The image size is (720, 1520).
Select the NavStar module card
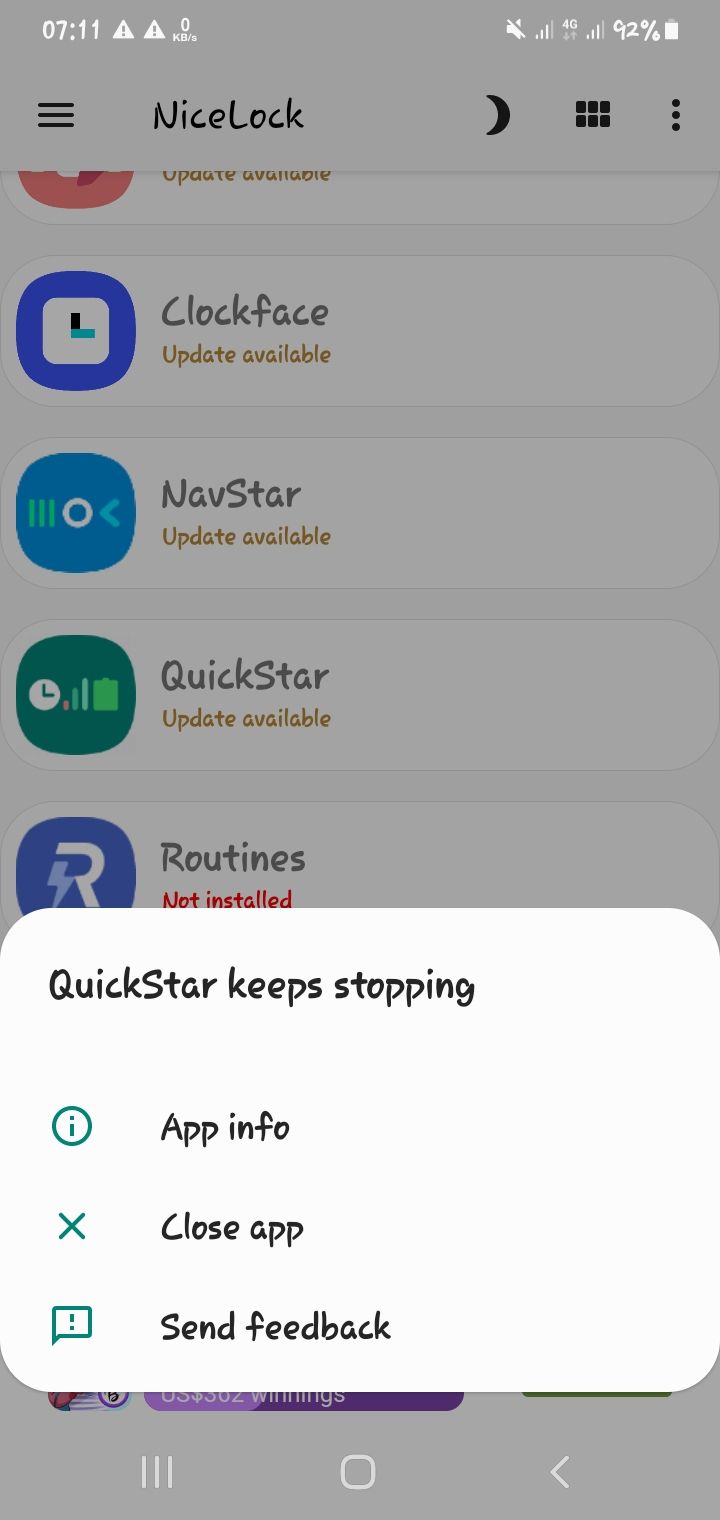pyautogui.click(x=360, y=513)
